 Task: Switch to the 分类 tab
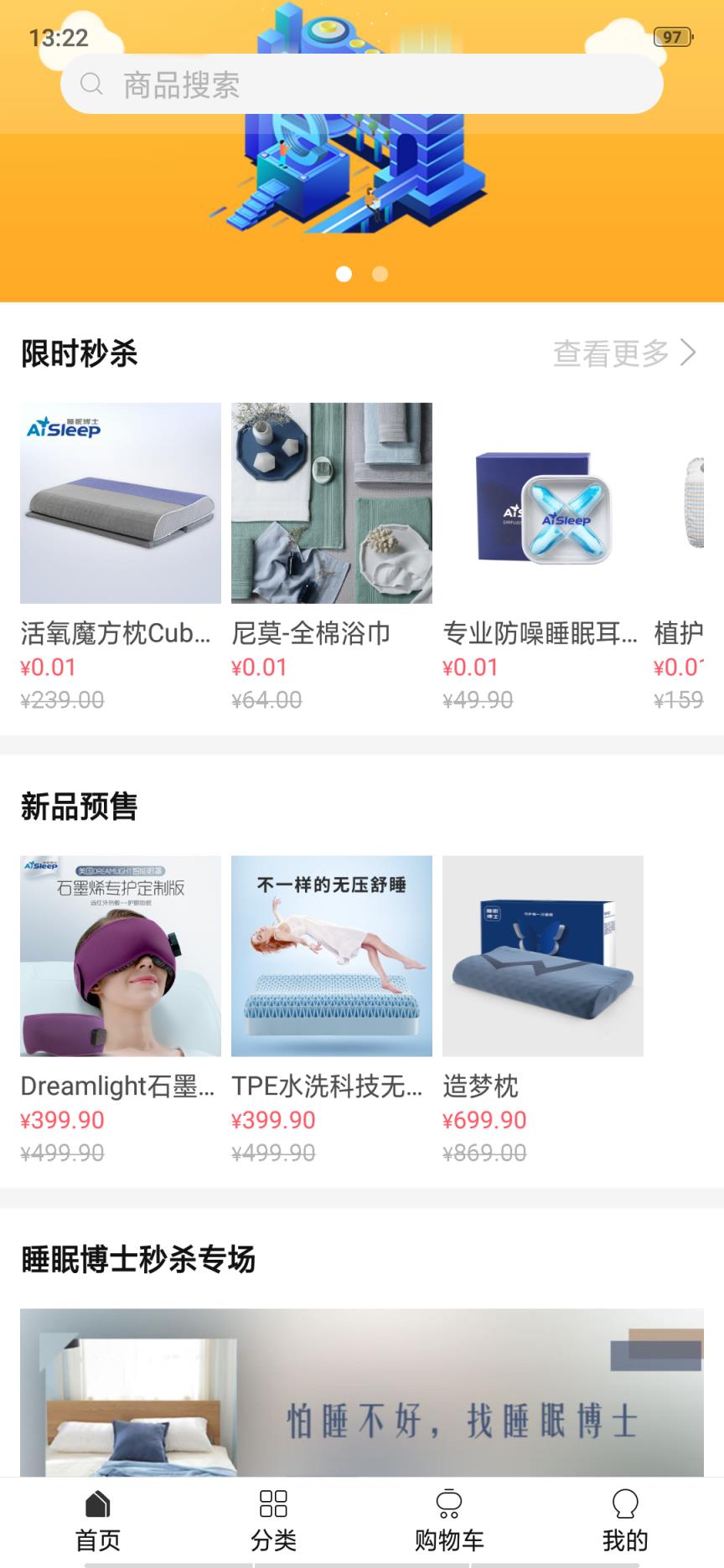point(273,1521)
